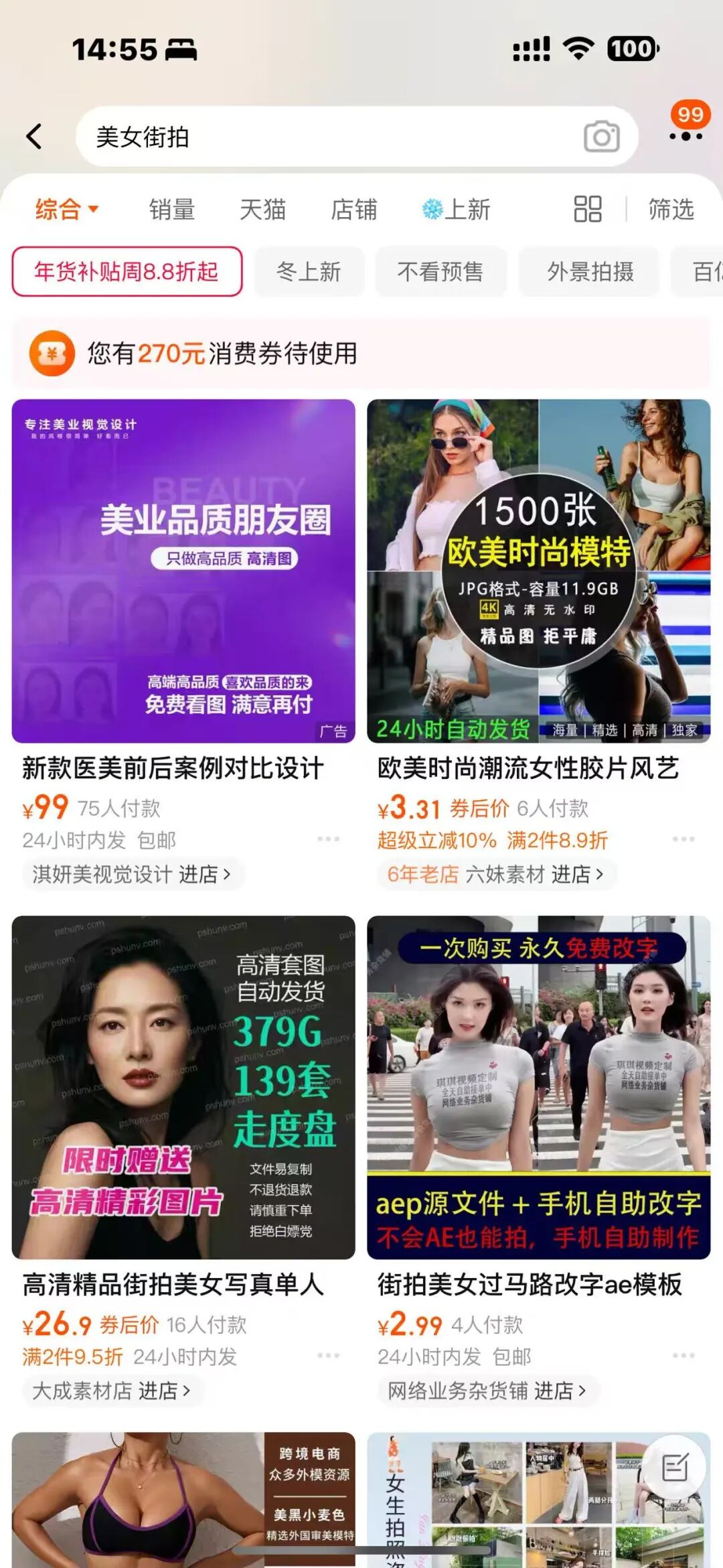This screenshot has width=723, height=1568.
Task: Enter the 淇妍美视觉设计 shop
Action: pyautogui.click(x=132, y=874)
